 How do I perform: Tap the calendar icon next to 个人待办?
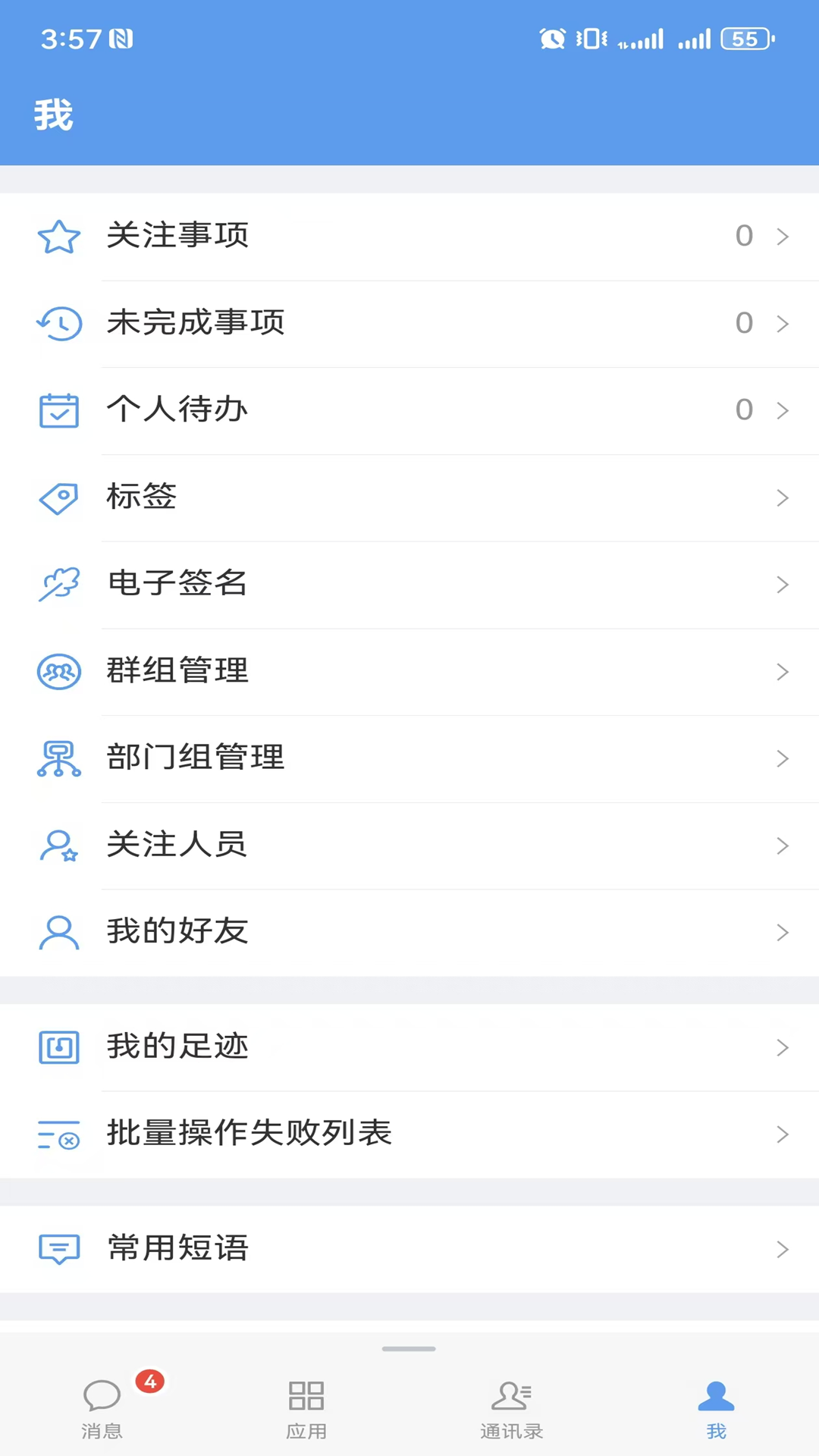[59, 410]
